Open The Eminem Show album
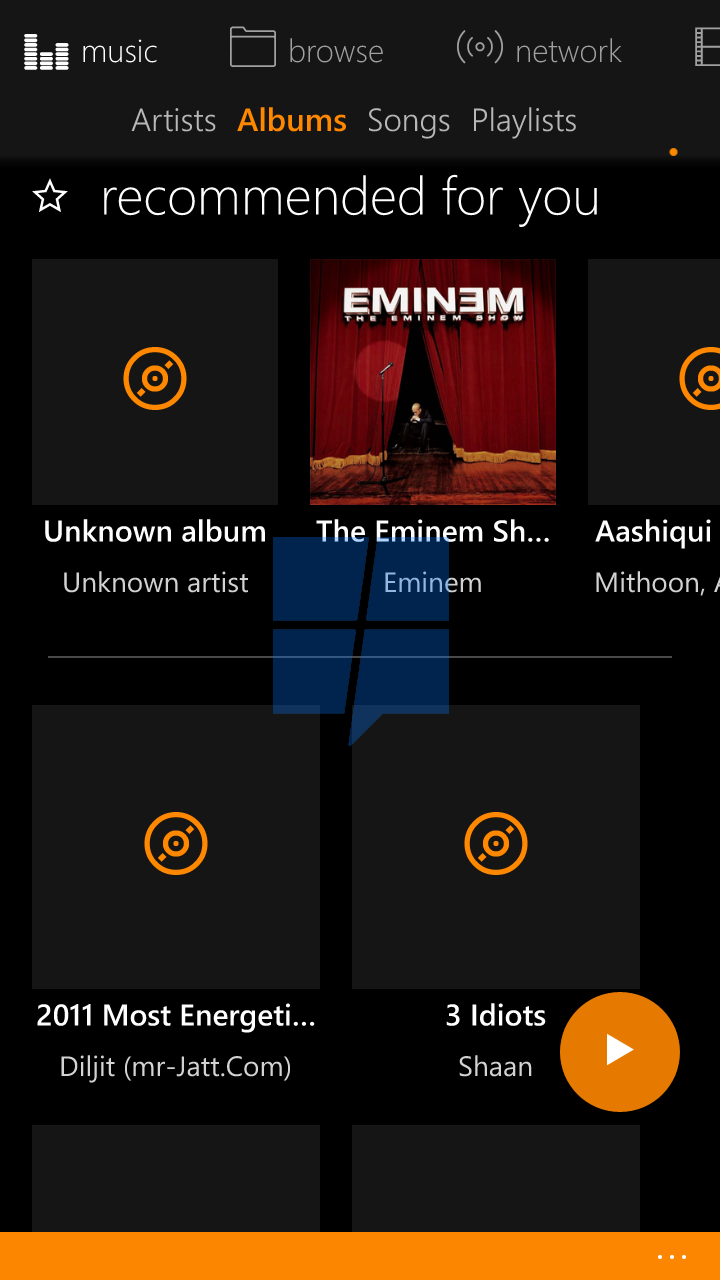The image size is (720, 1280). click(433, 382)
